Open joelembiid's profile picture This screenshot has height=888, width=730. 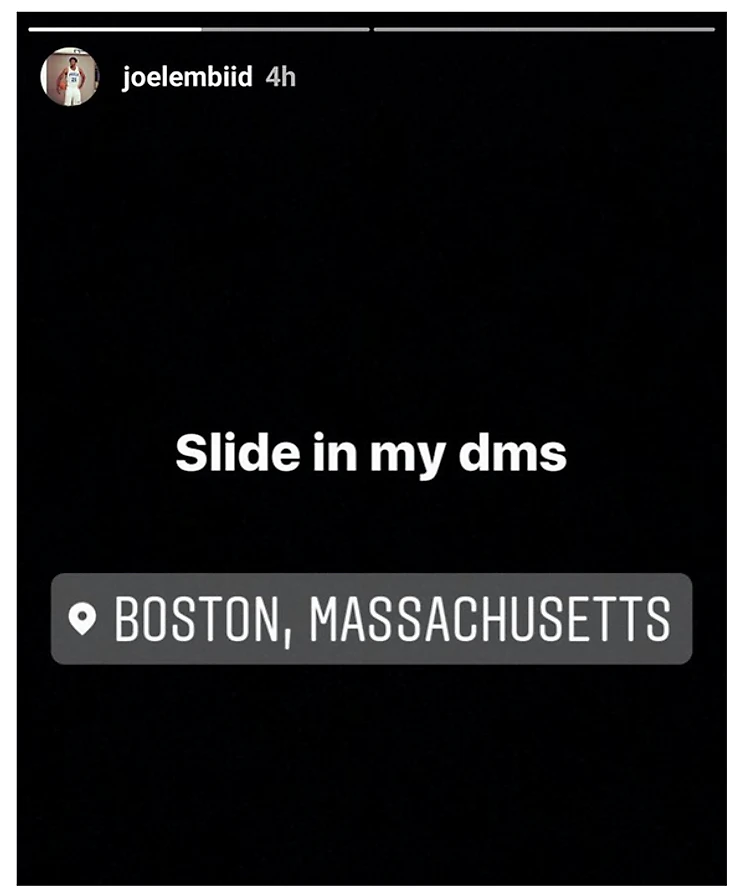click(x=69, y=77)
